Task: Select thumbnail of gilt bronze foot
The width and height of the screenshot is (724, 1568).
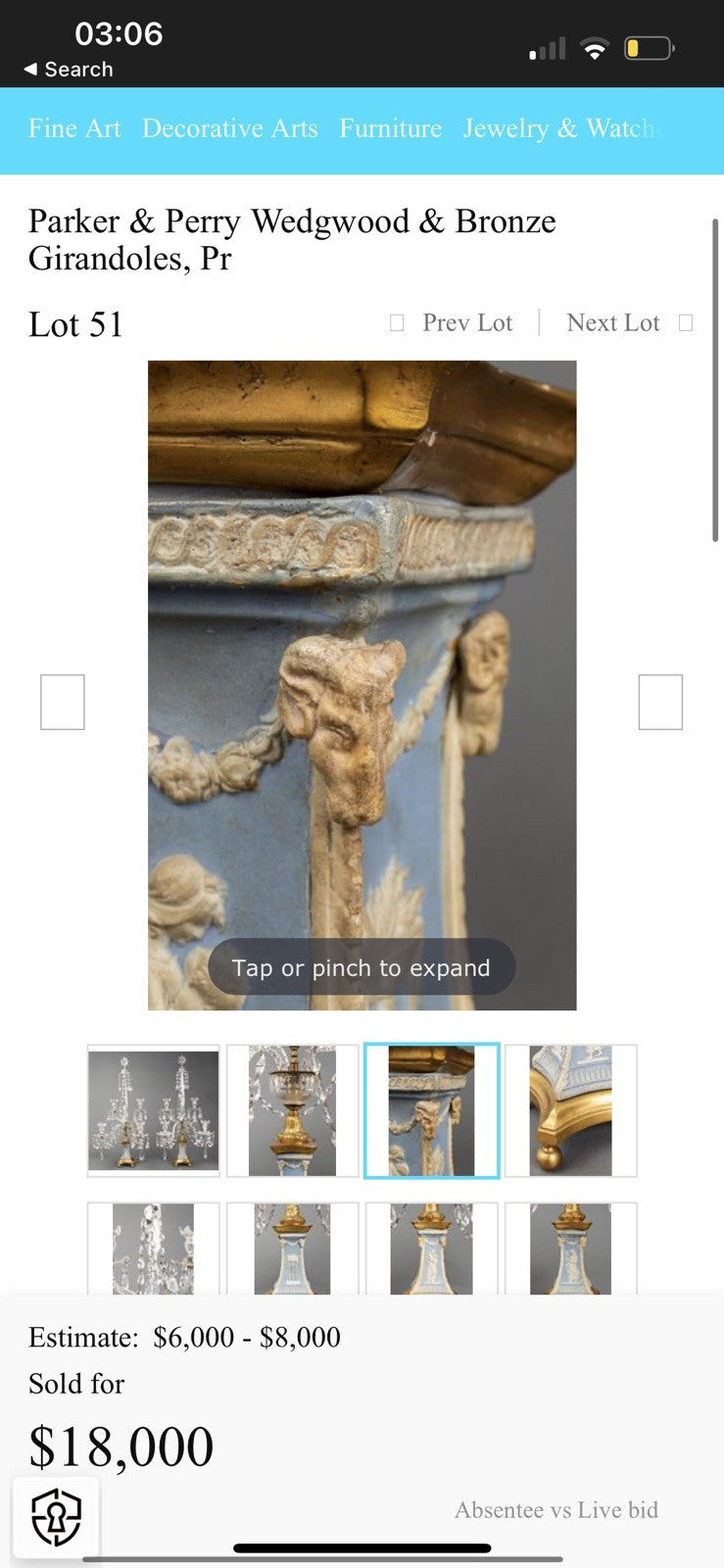Action: (x=570, y=1110)
